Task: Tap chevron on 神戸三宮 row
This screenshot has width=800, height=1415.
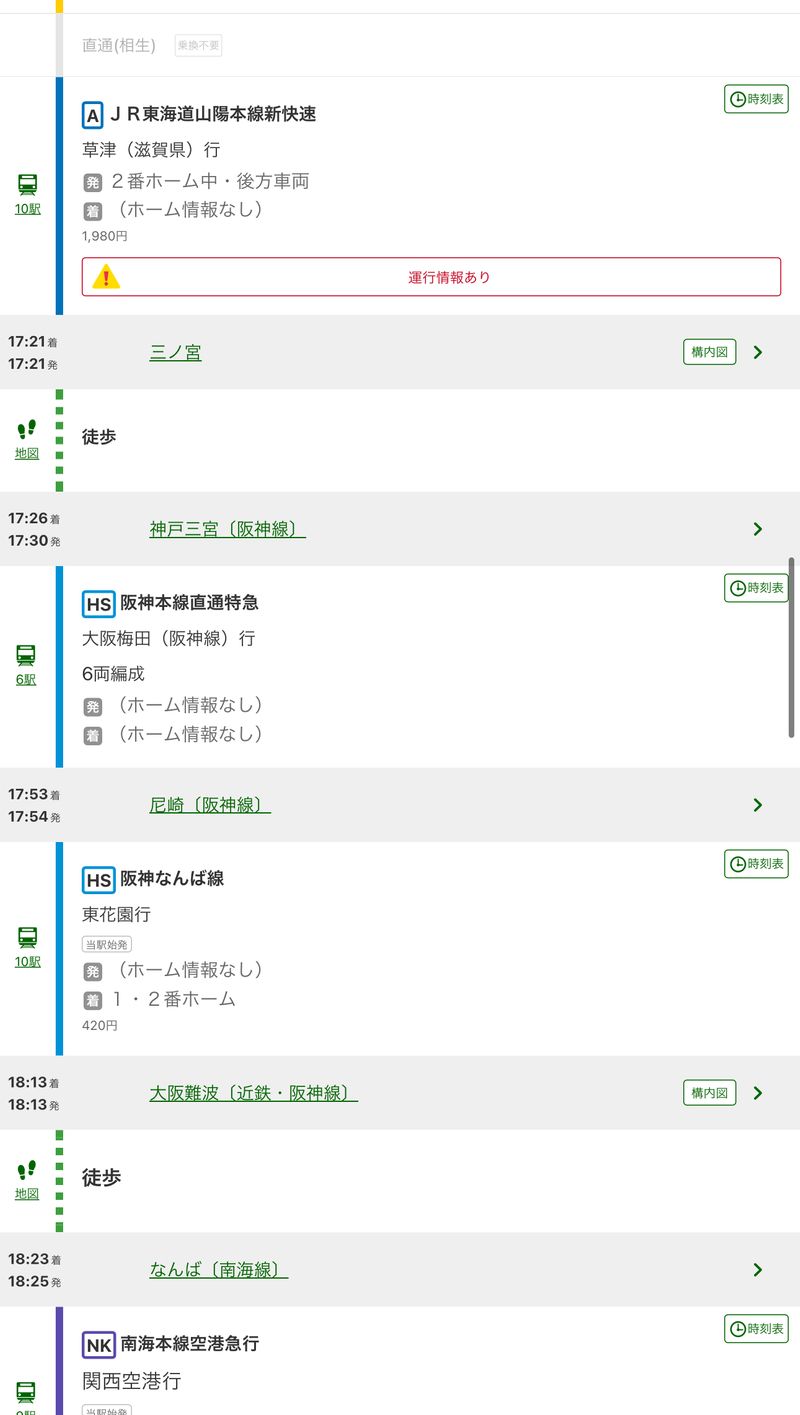Action: pos(758,529)
